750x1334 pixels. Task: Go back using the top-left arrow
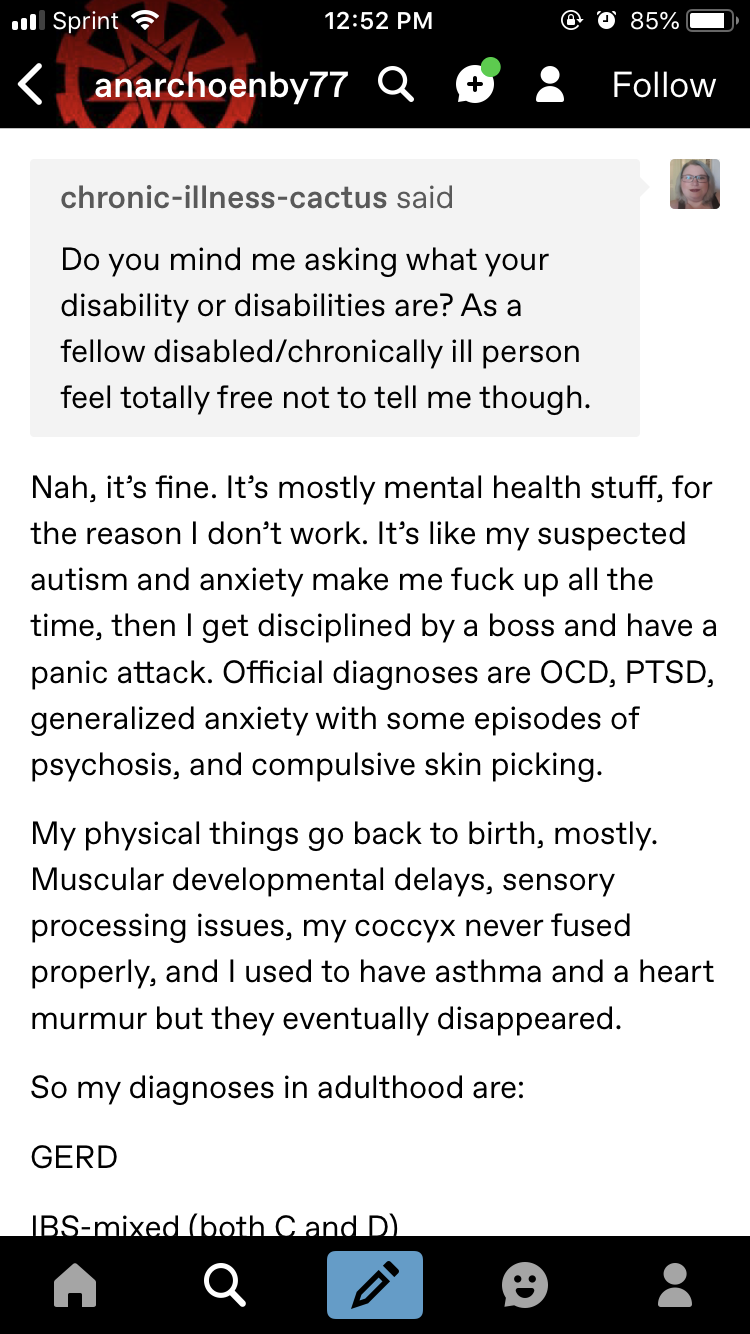[31, 86]
